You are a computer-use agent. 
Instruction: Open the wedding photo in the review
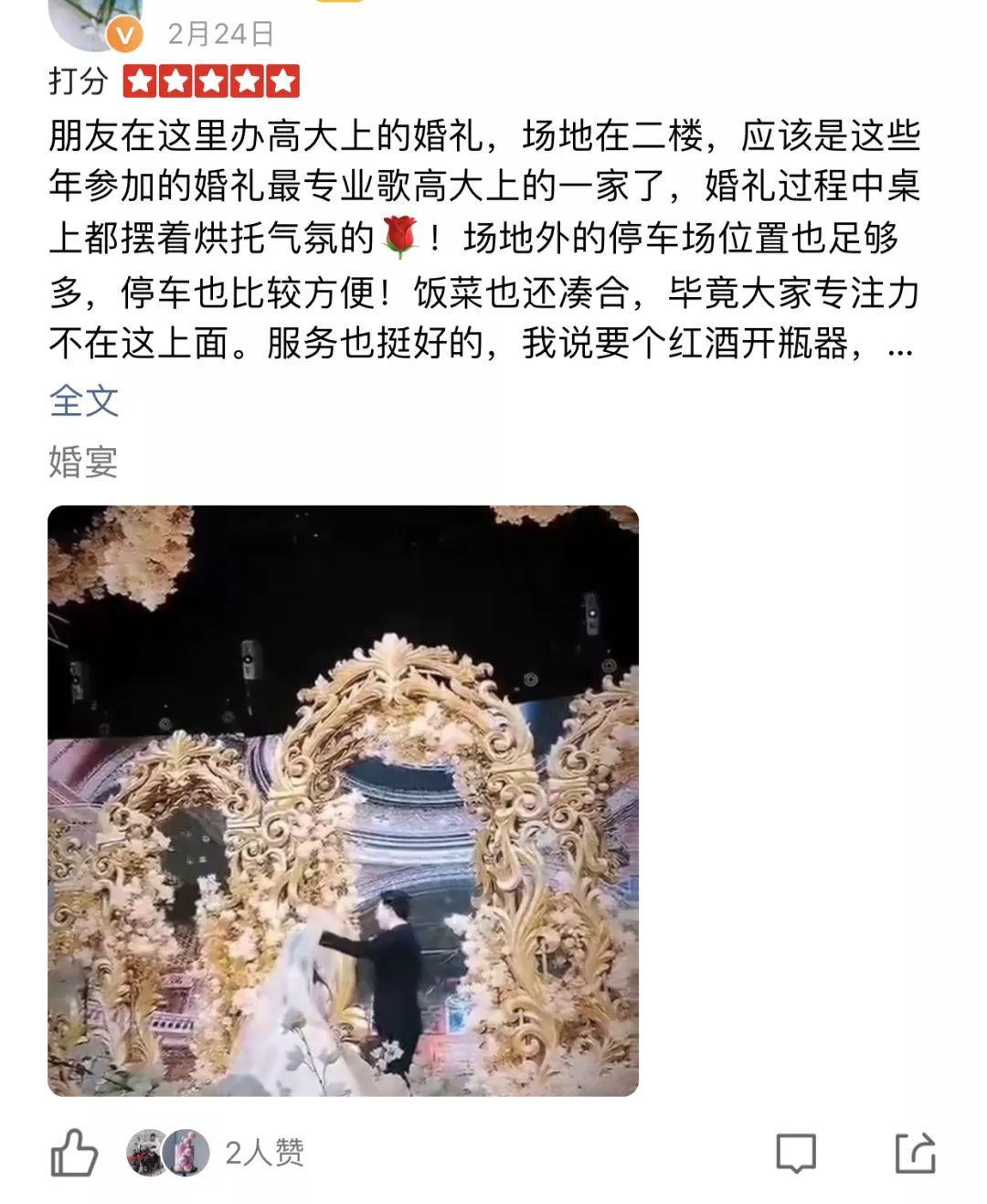[x=343, y=800]
